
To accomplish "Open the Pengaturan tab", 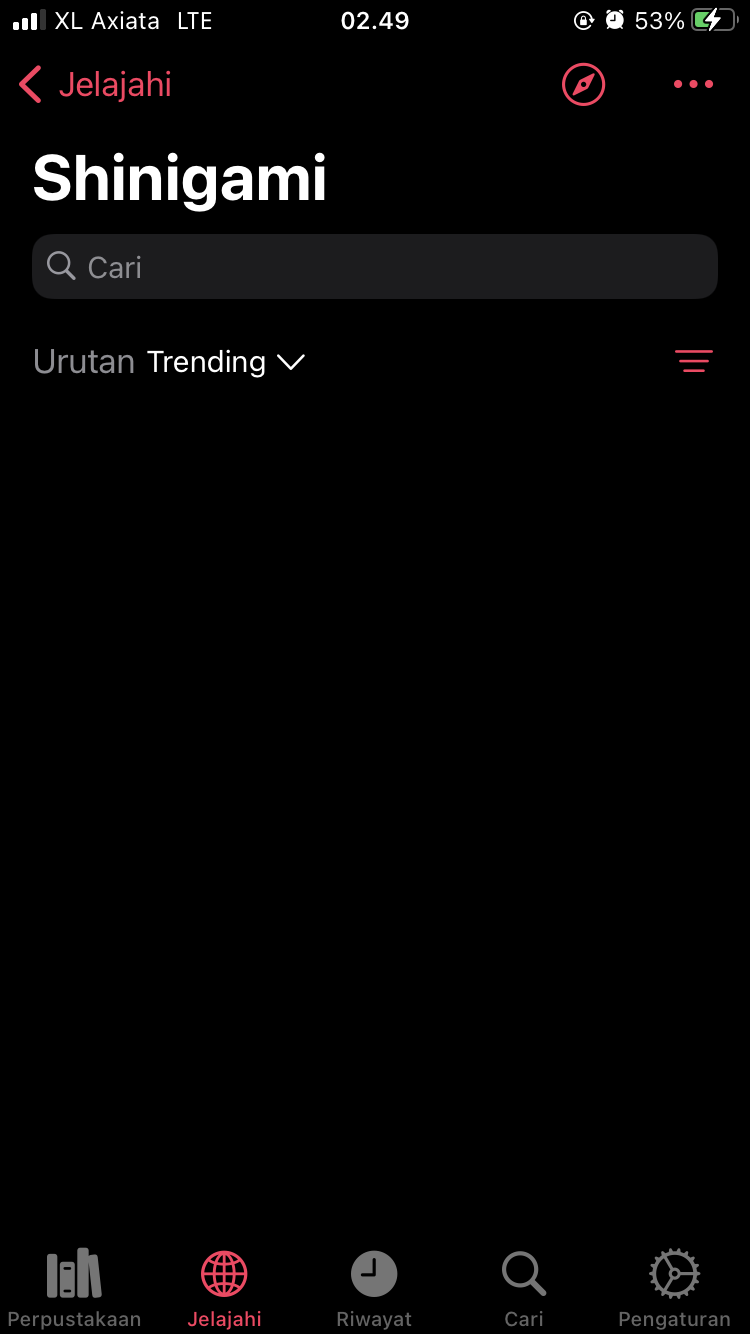I will (x=674, y=1288).
